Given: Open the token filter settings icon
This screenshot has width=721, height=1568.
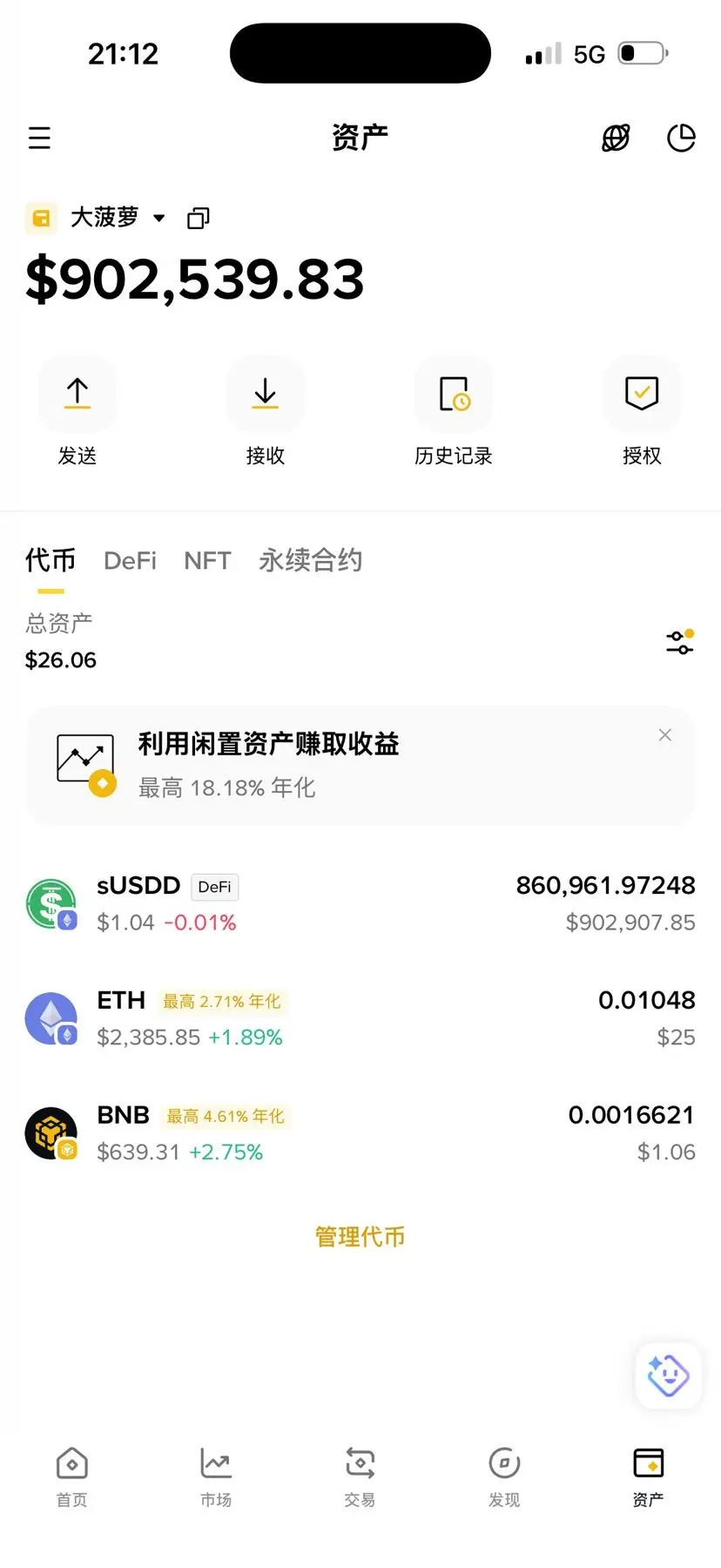Looking at the screenshot, I should 680,643.
